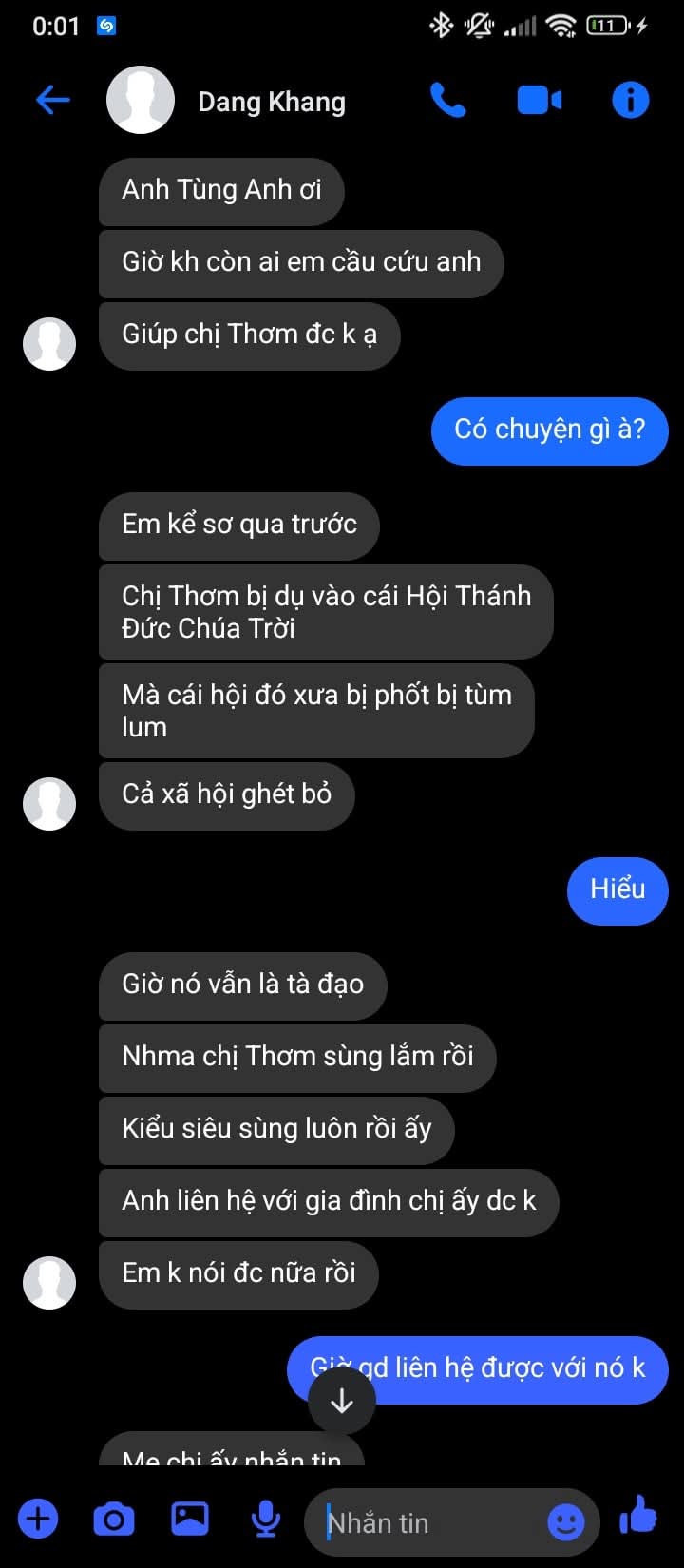The height and width of the screenshot is (1568, 684).
Task: Open conversation info details
Action: click(x=630, y=100)
